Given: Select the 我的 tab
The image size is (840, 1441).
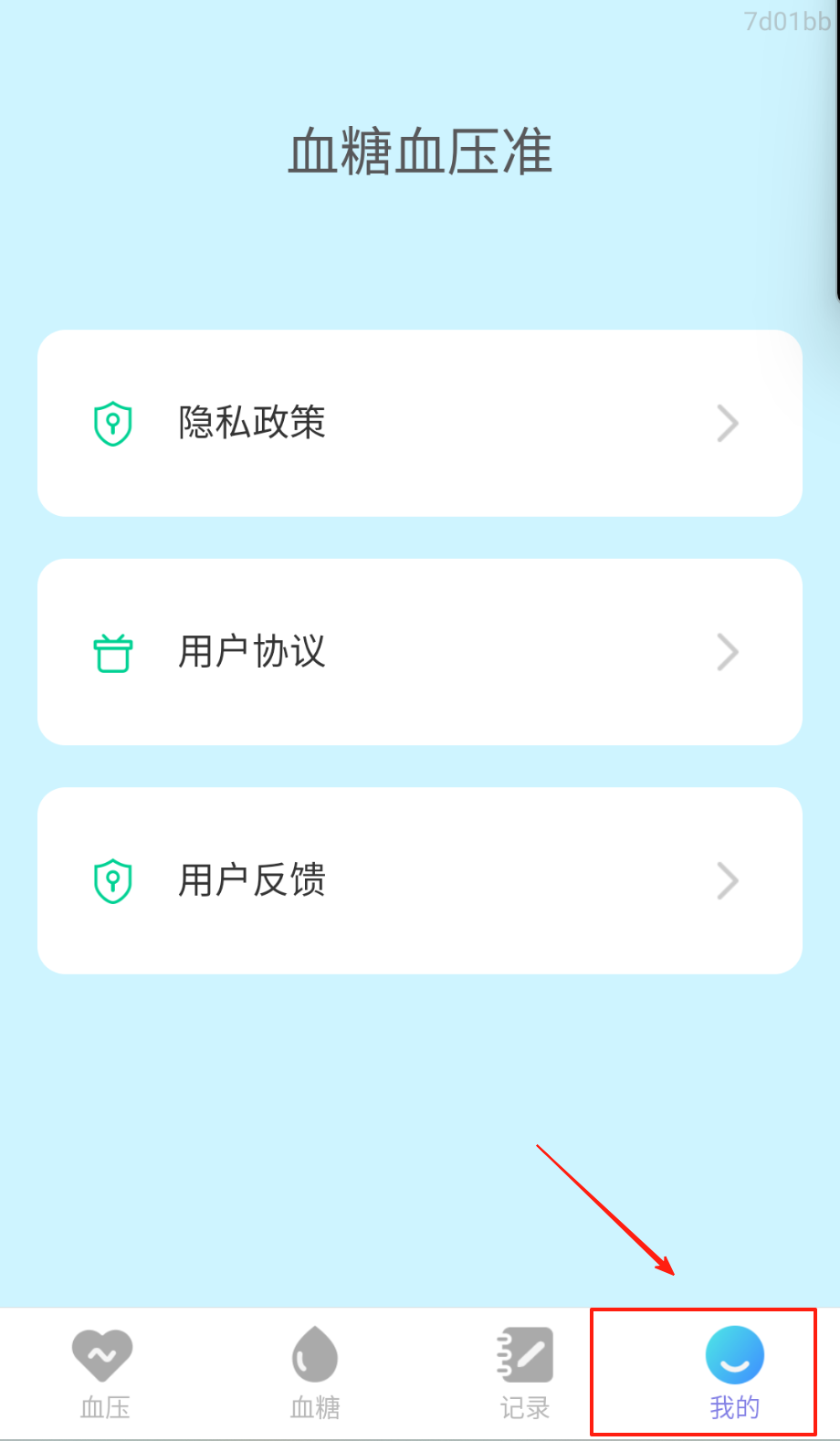Looking at the screenshot, I should (x=734, y=1373).
